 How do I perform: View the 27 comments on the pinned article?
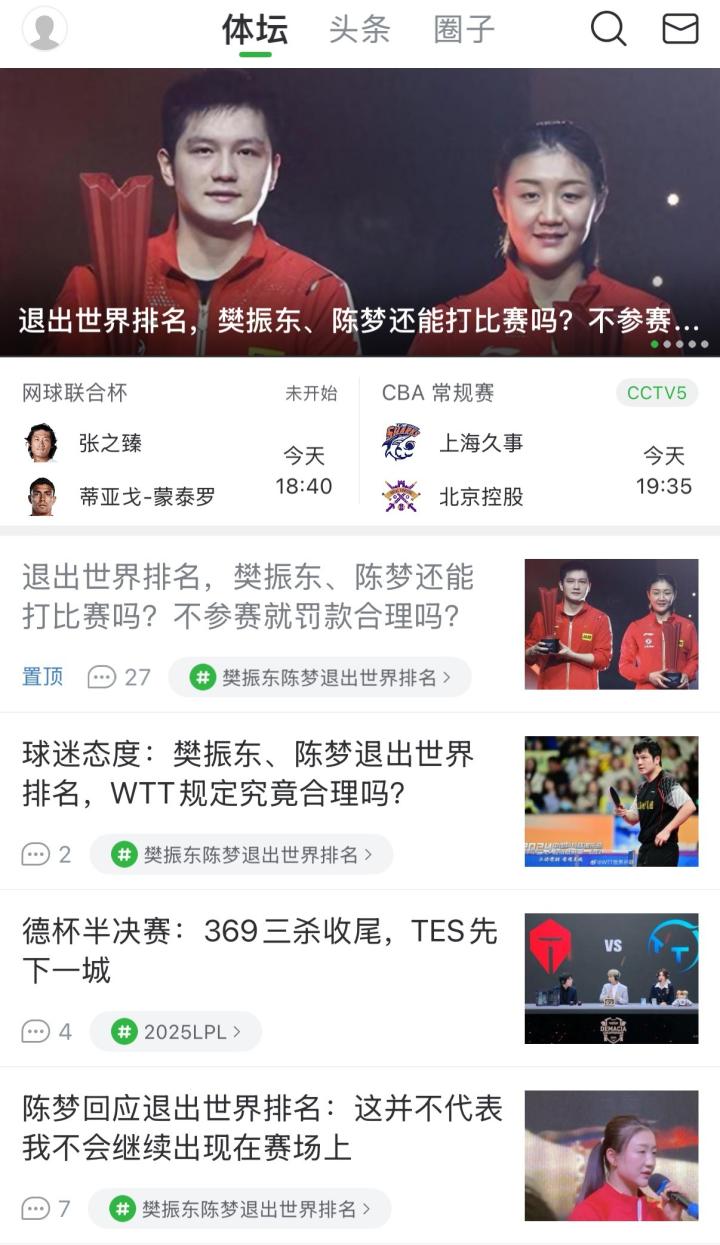click(119, 677)
